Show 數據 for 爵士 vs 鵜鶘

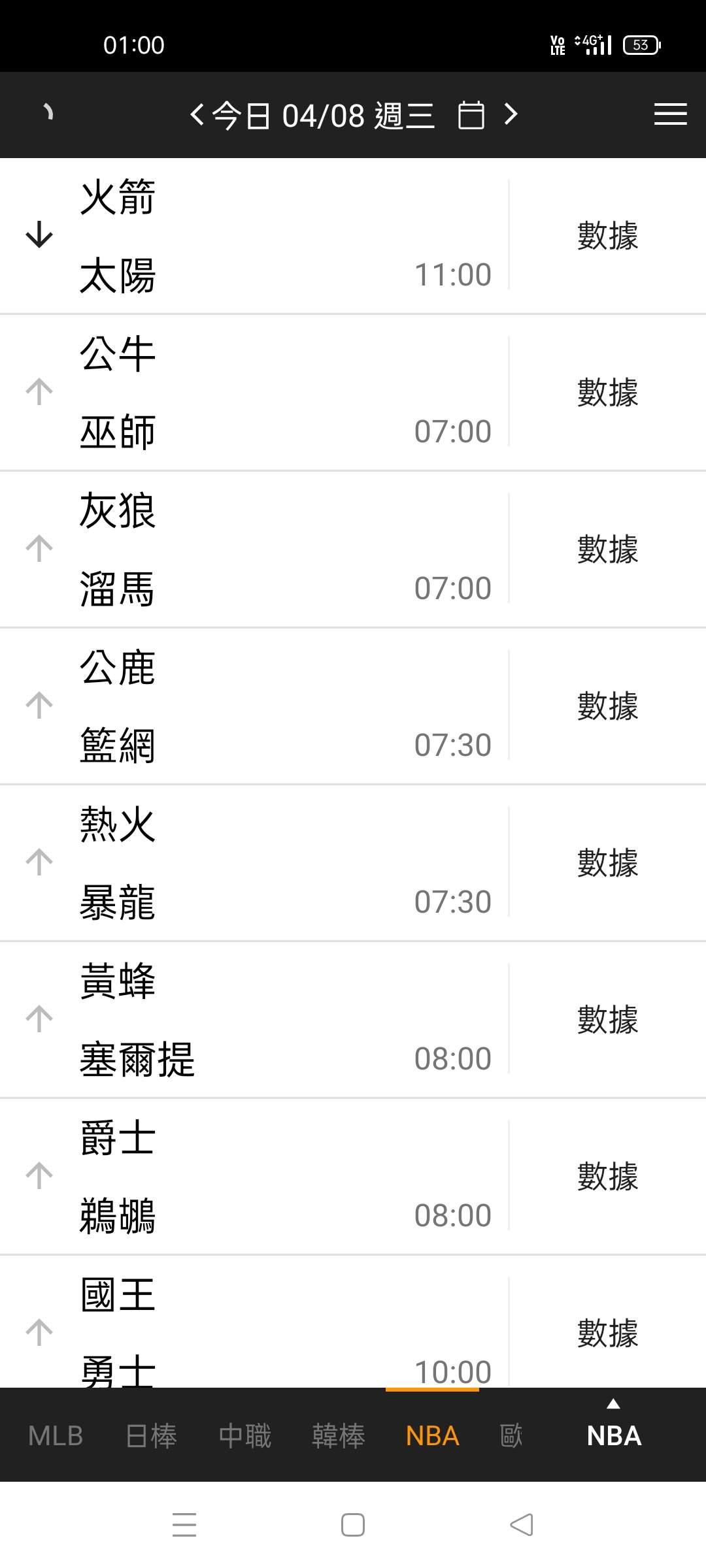click(x=607, y=1176)
